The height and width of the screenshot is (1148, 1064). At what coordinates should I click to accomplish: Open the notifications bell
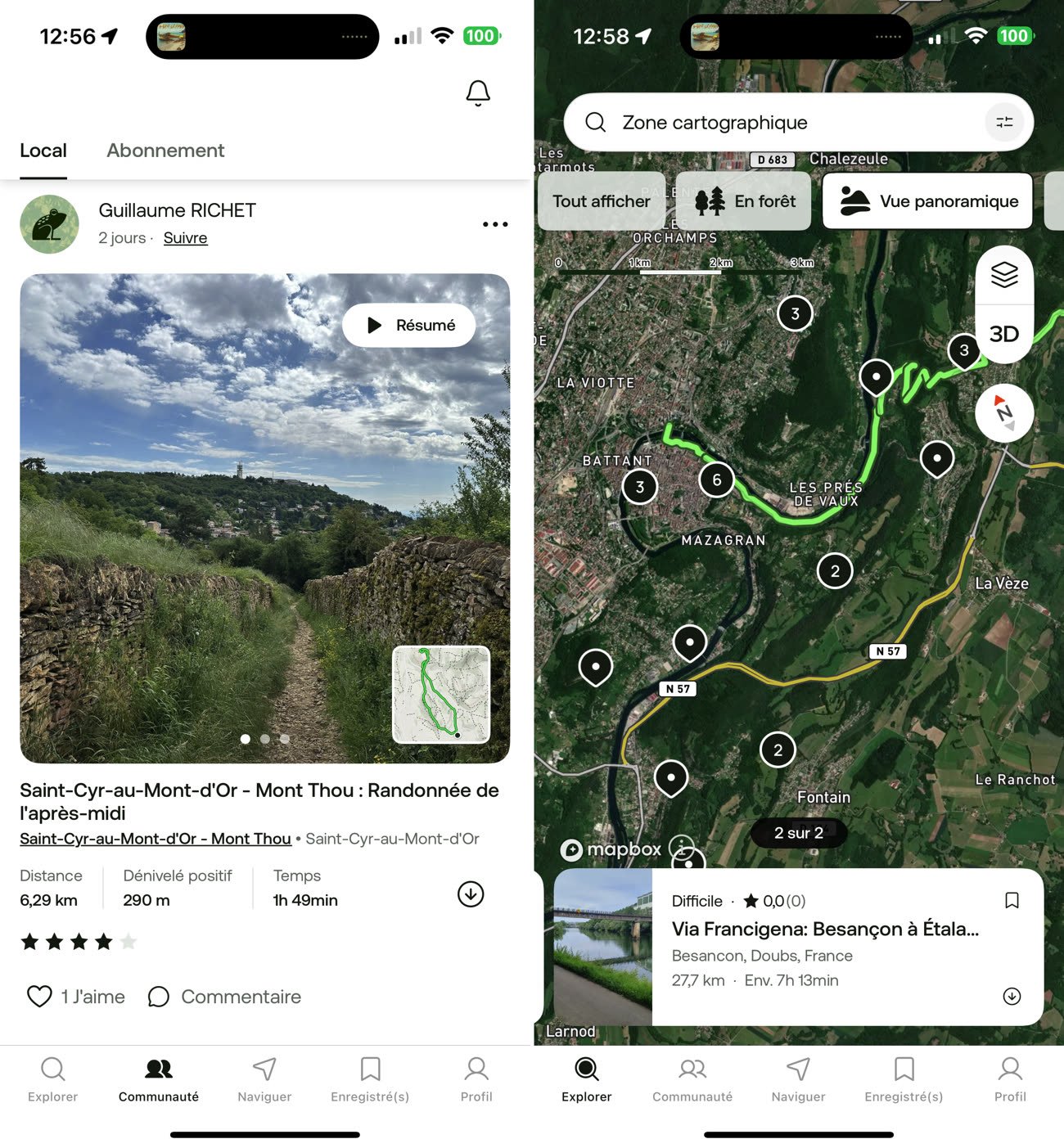pyautogui.click(x=478, y=93)
